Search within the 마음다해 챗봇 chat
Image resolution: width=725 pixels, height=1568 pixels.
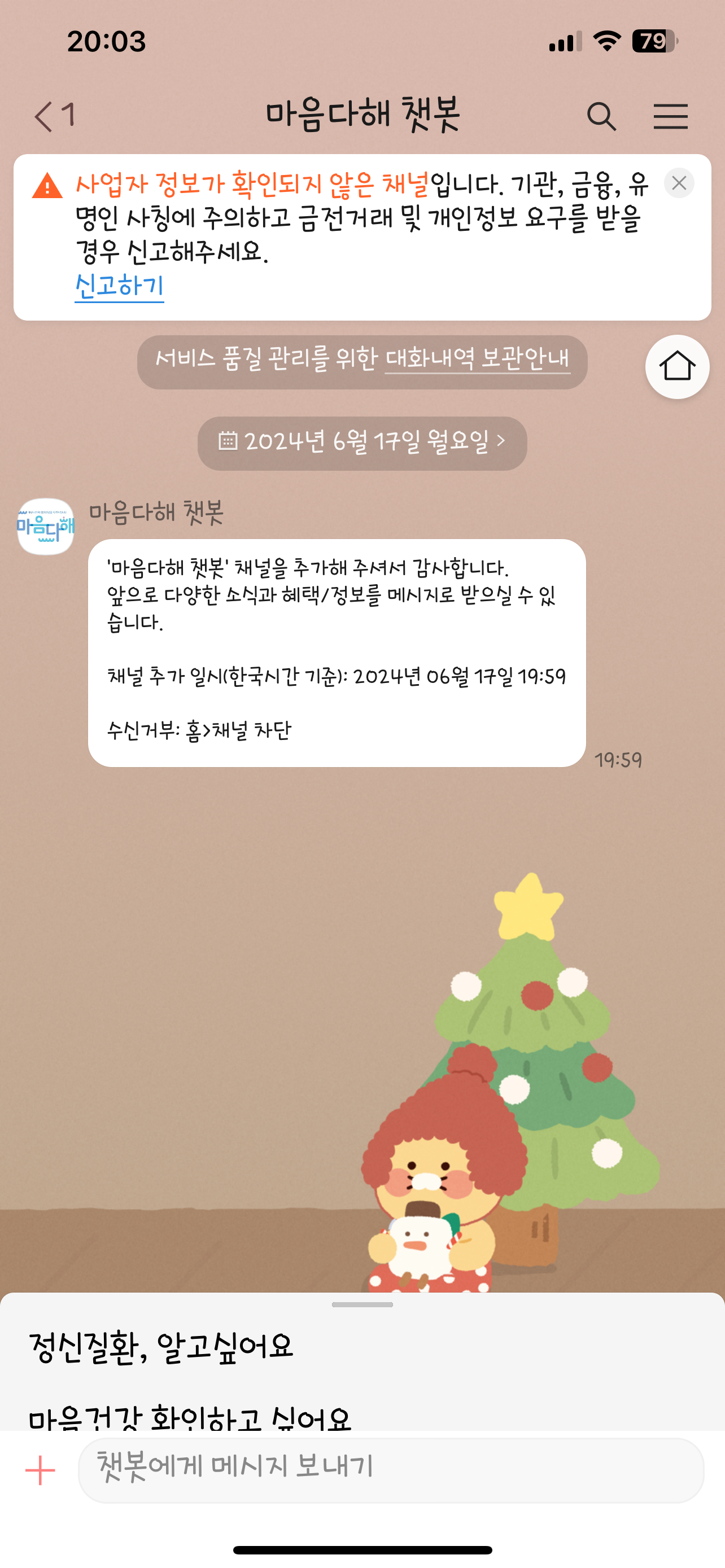coord(601,116)
